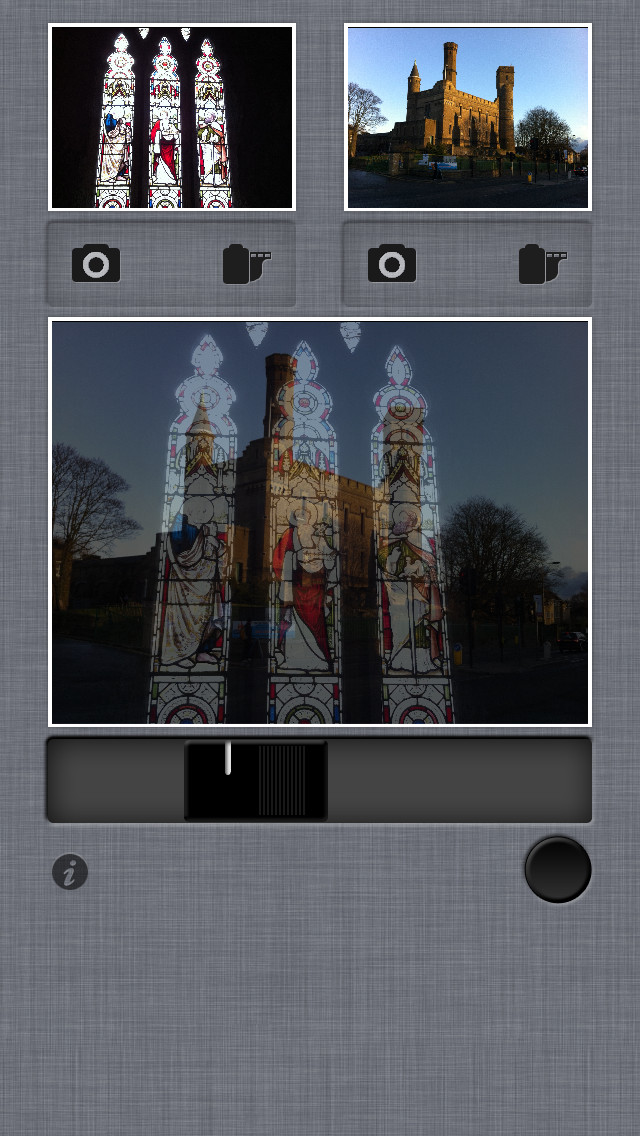Pick from library for the castle slot

pos(542,264)
